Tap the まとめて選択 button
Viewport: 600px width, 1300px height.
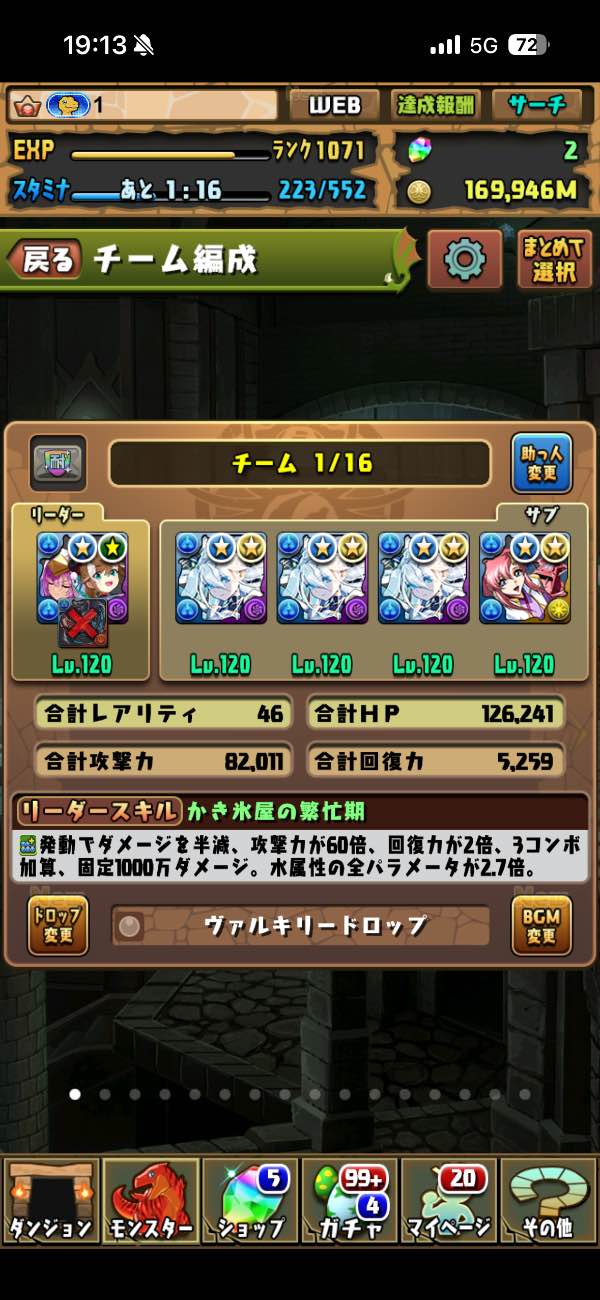(555, 260)
